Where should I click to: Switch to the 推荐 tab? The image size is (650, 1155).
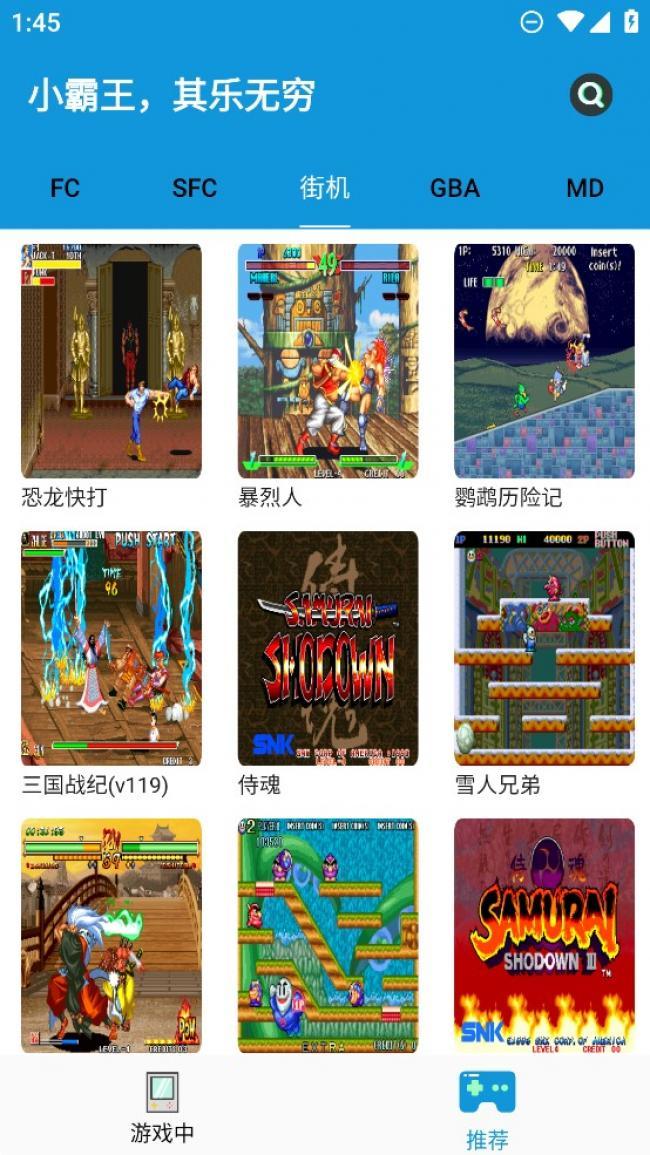click(x=487, y=1108)
